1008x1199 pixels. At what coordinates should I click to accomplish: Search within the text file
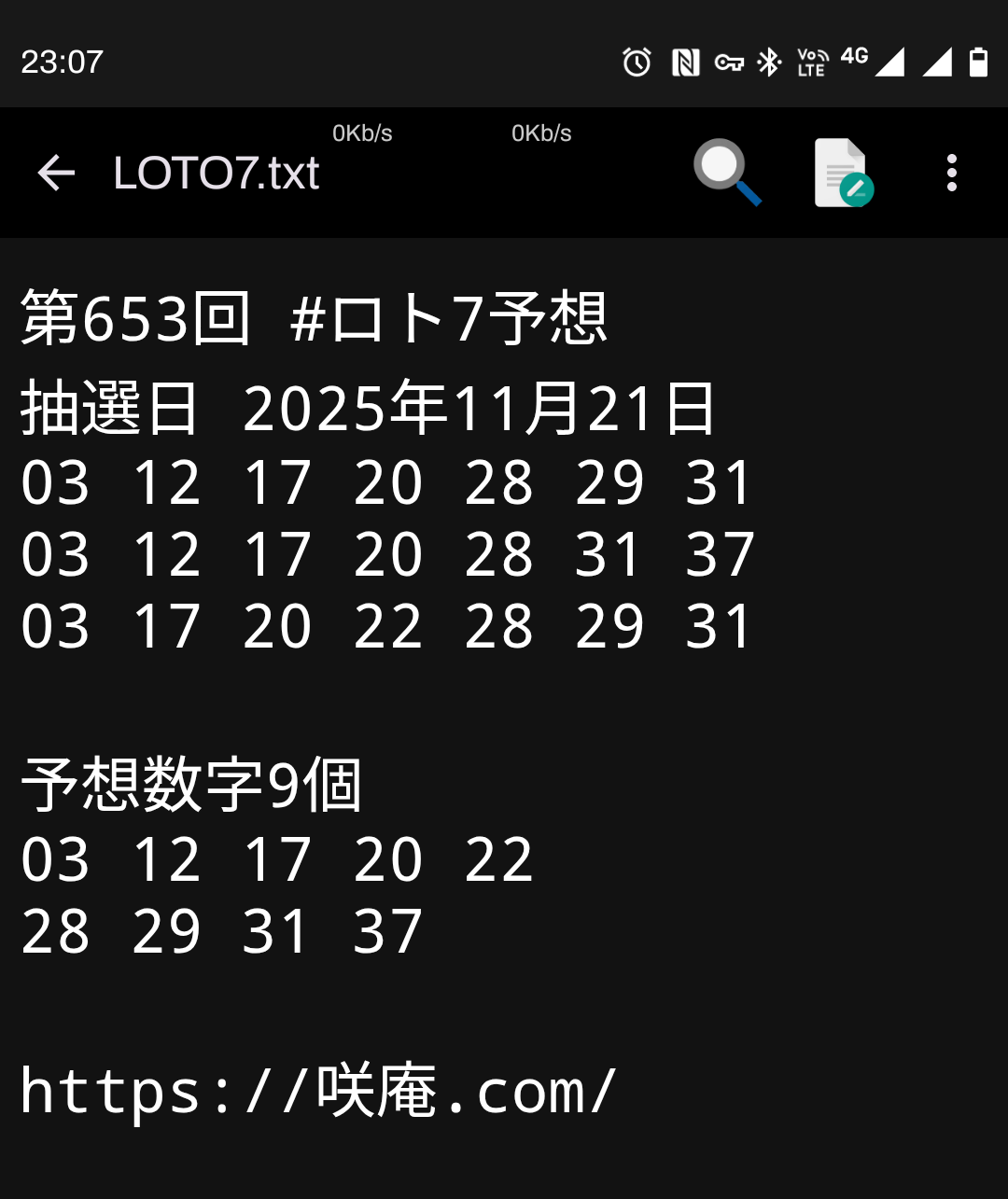[726, 173]
